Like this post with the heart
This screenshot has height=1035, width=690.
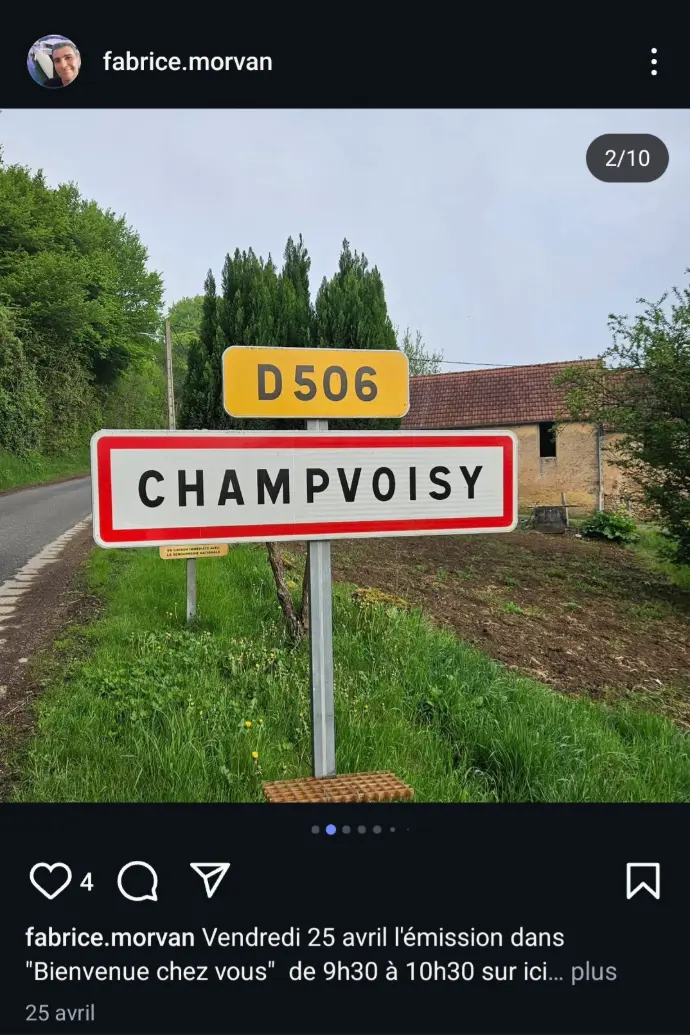(50, 881)
